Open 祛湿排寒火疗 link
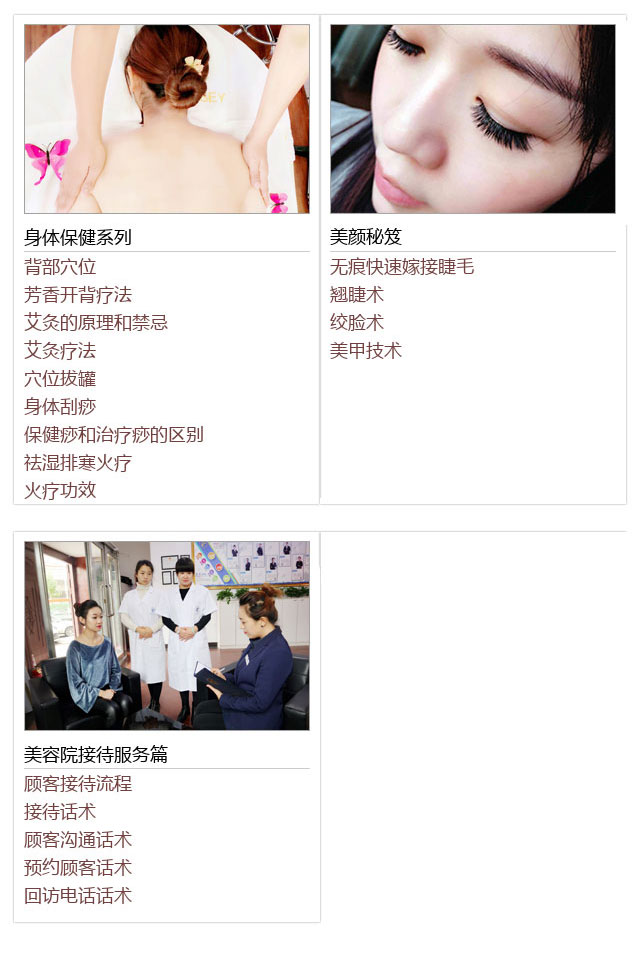 click(x=78, y=463)
